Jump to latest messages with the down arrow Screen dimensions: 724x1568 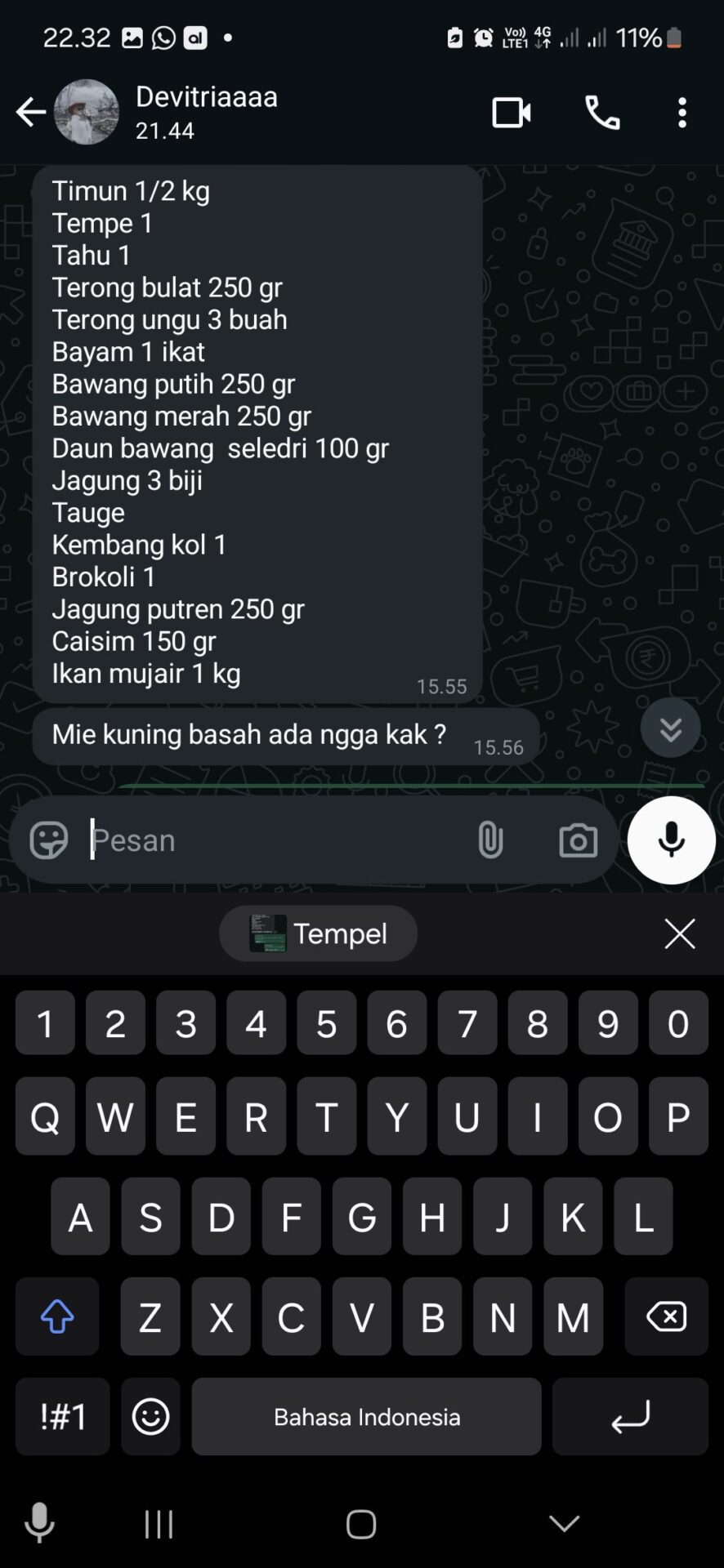pos(670,728)
